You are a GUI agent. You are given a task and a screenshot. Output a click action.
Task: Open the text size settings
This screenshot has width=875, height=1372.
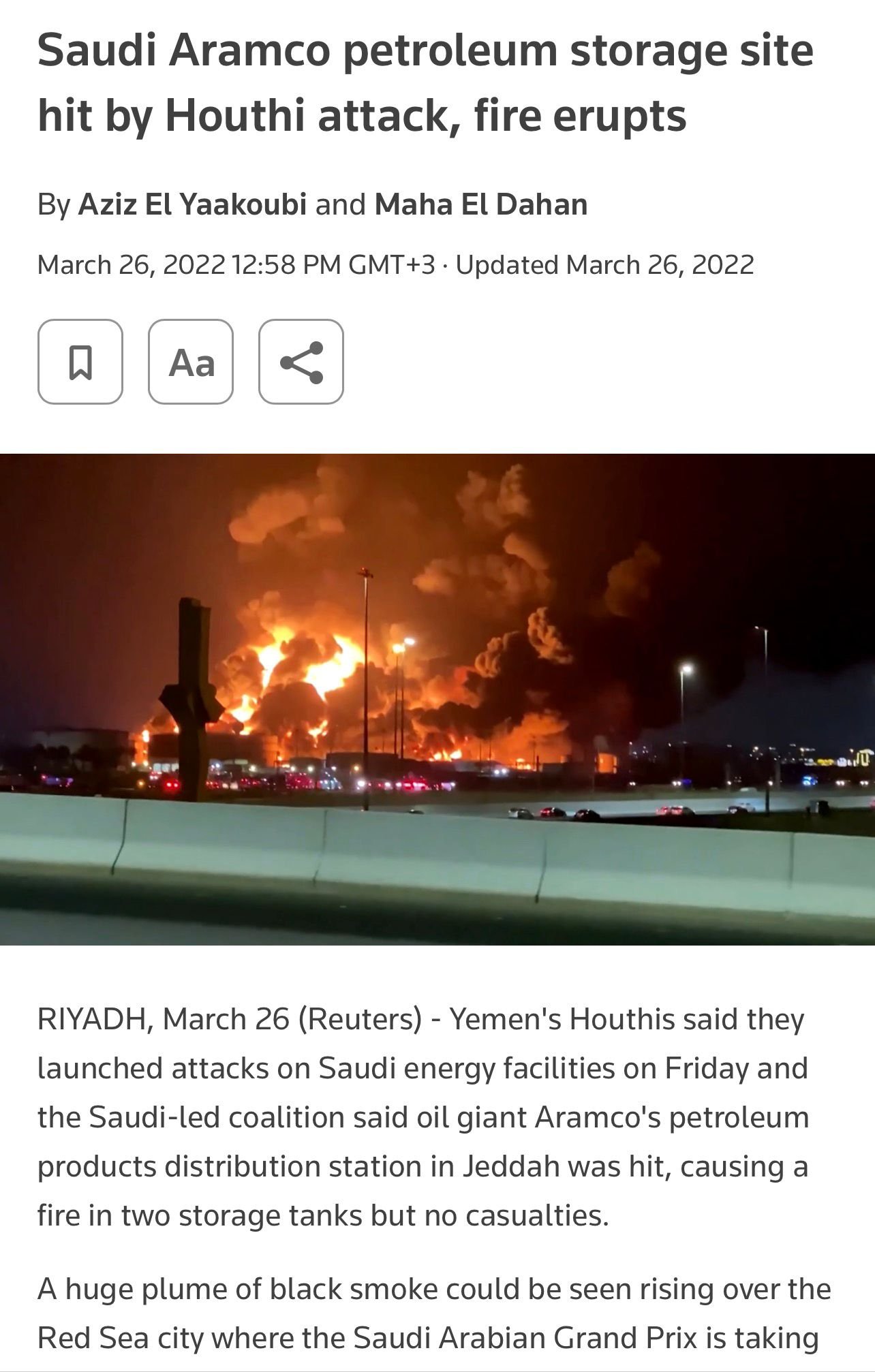pos(191,362)
